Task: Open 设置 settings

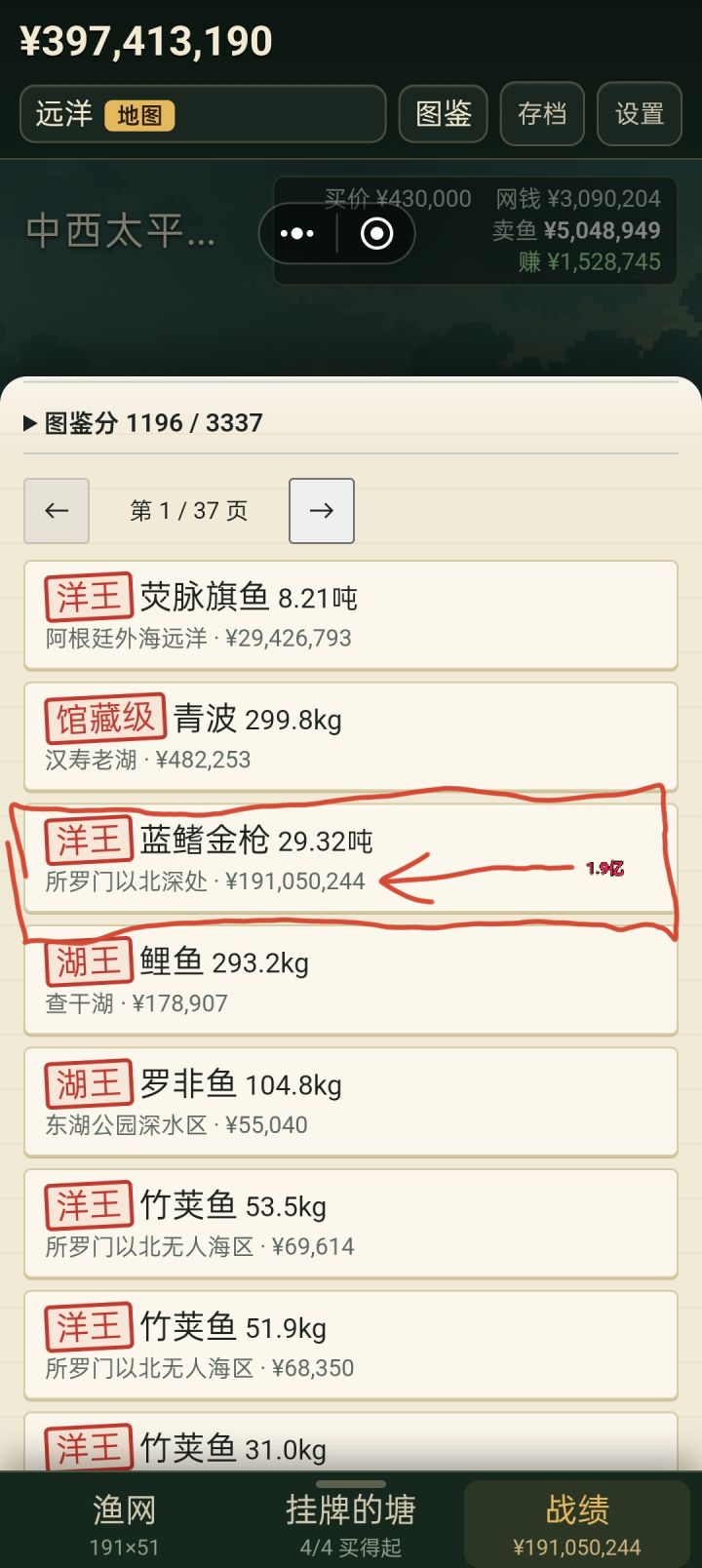Action: pos(640,114)
